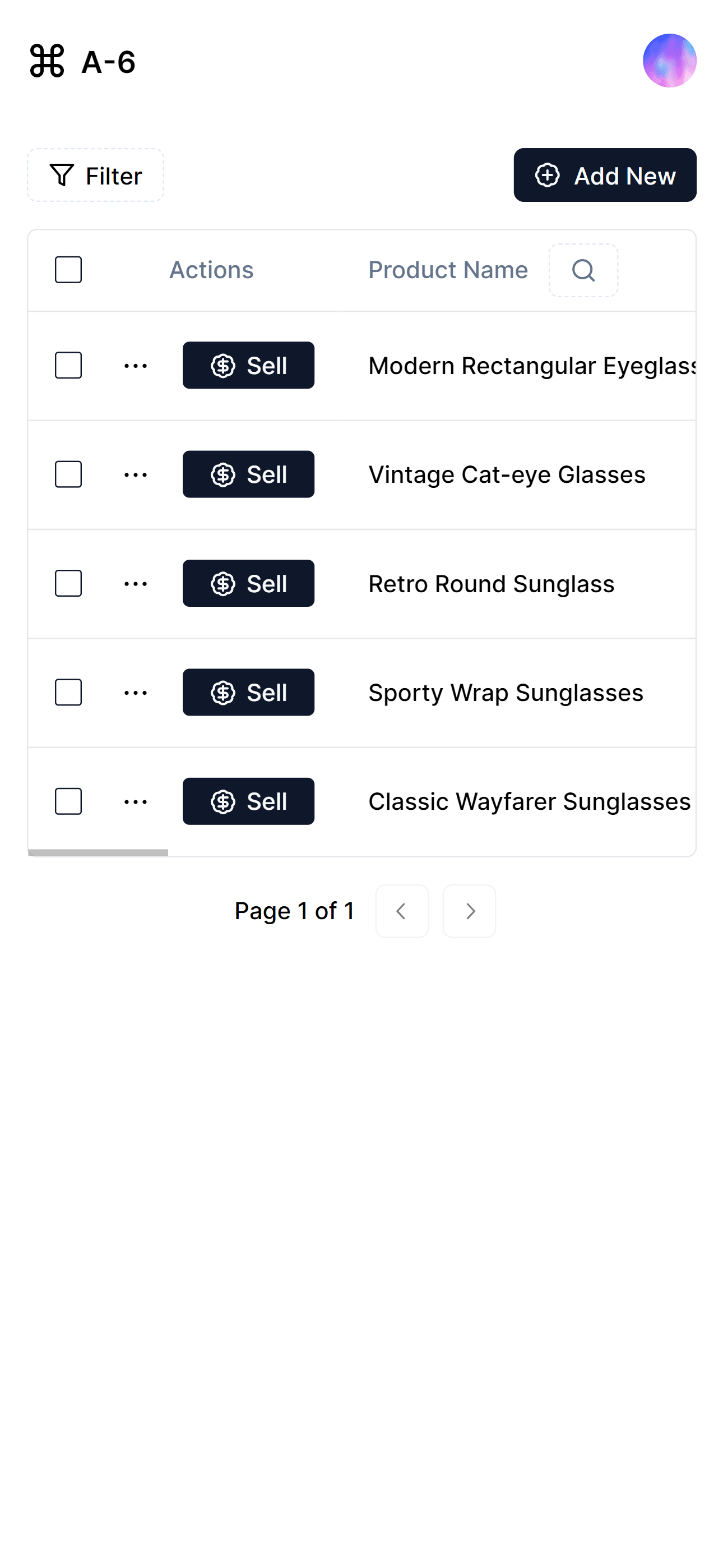The image size is (723, 1568).
Task: Open the profile avatar menu
Action: 669,61
